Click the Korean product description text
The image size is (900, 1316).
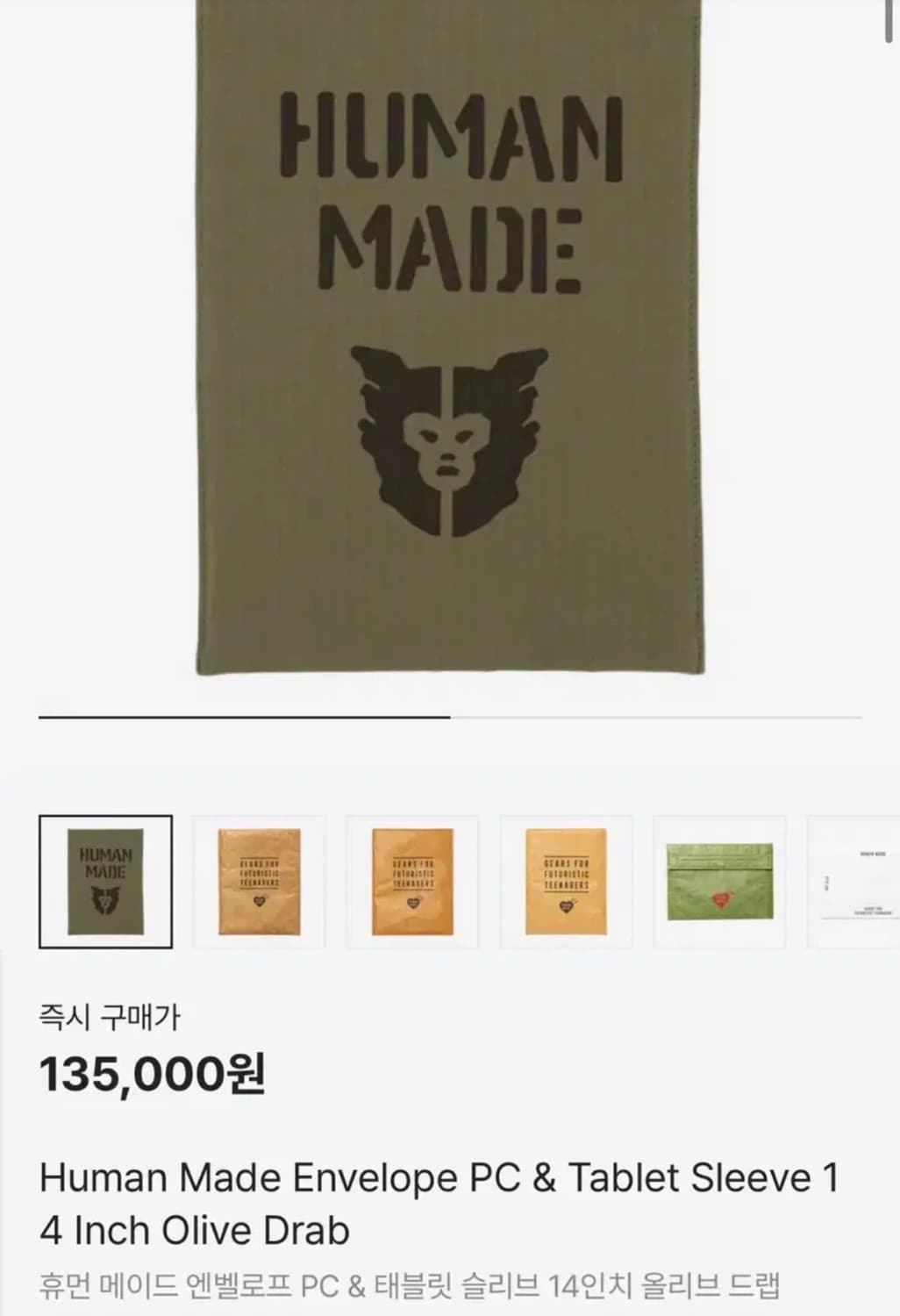click(412, 1282)
